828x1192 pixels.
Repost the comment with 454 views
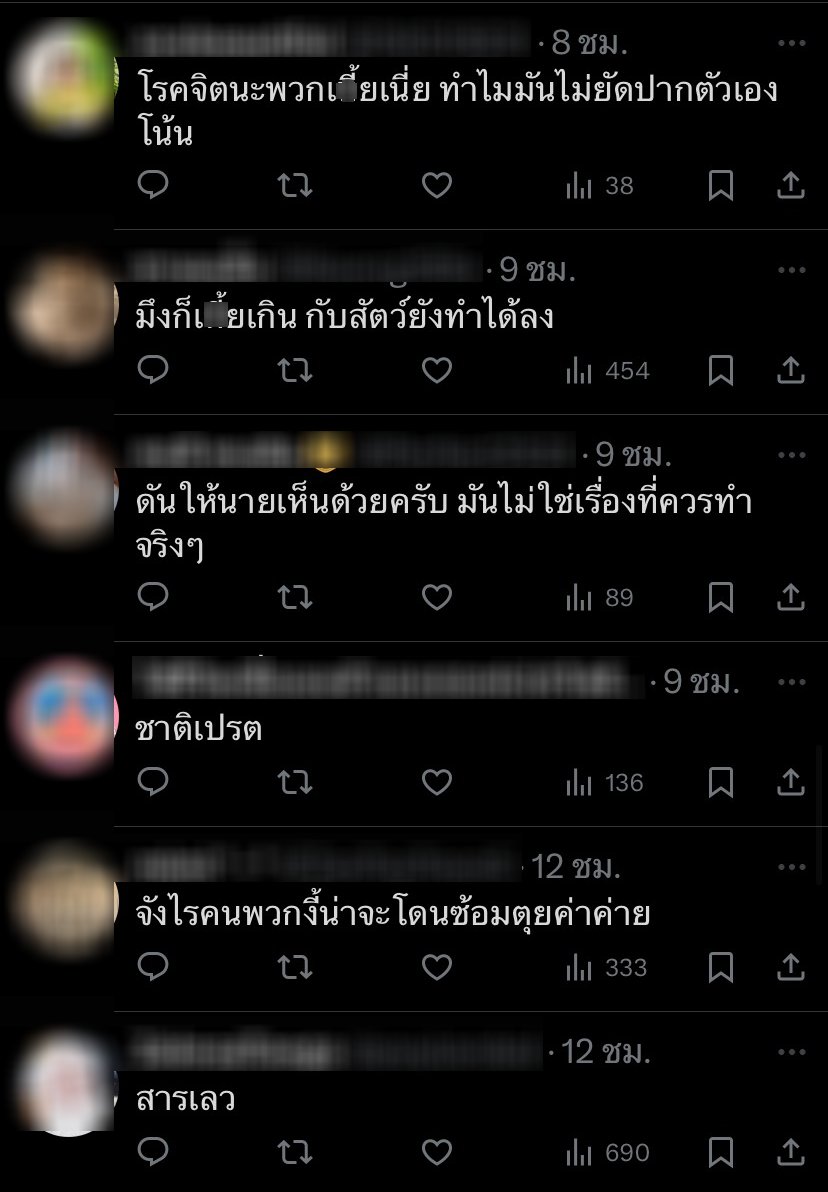(x=294, y=371)
